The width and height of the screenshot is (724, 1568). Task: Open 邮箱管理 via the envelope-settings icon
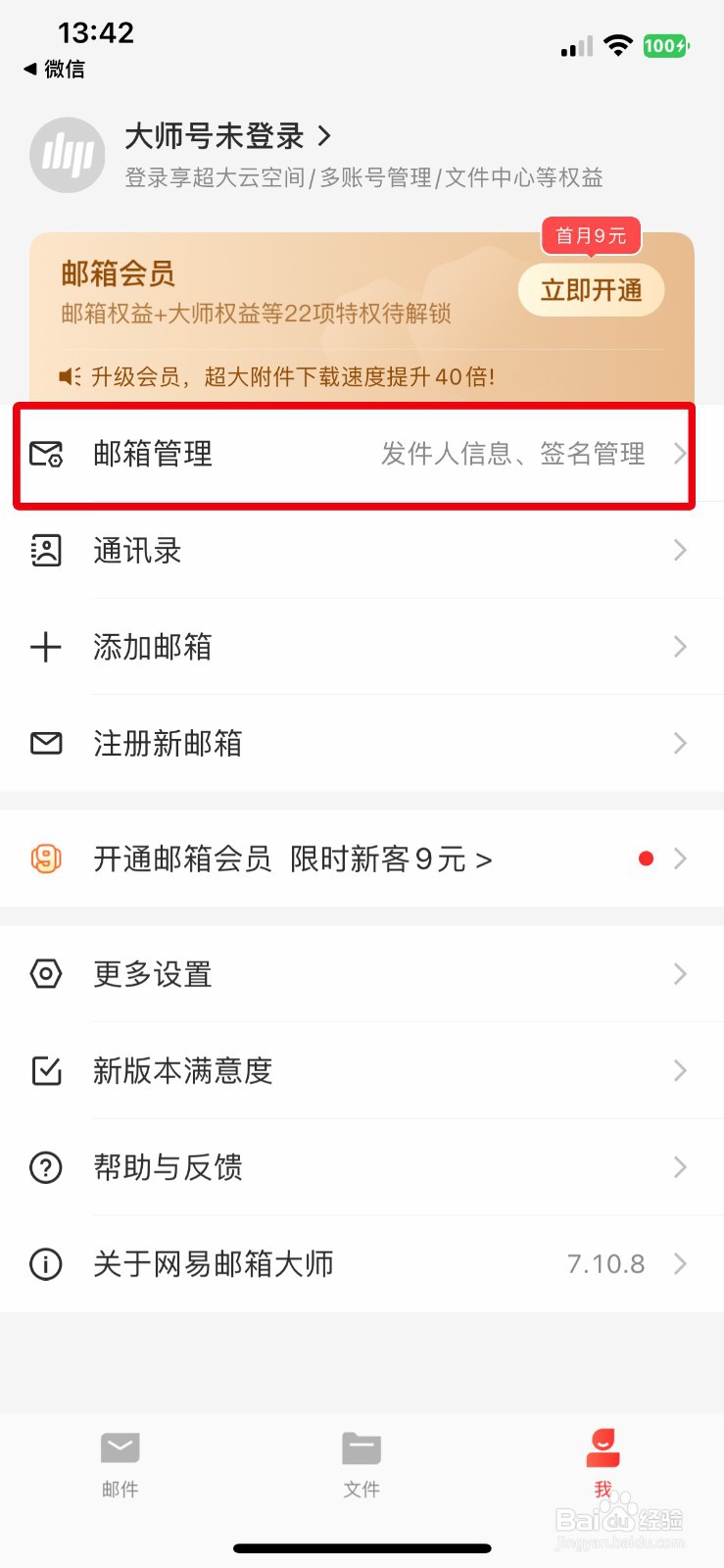(x=46, y=454)
